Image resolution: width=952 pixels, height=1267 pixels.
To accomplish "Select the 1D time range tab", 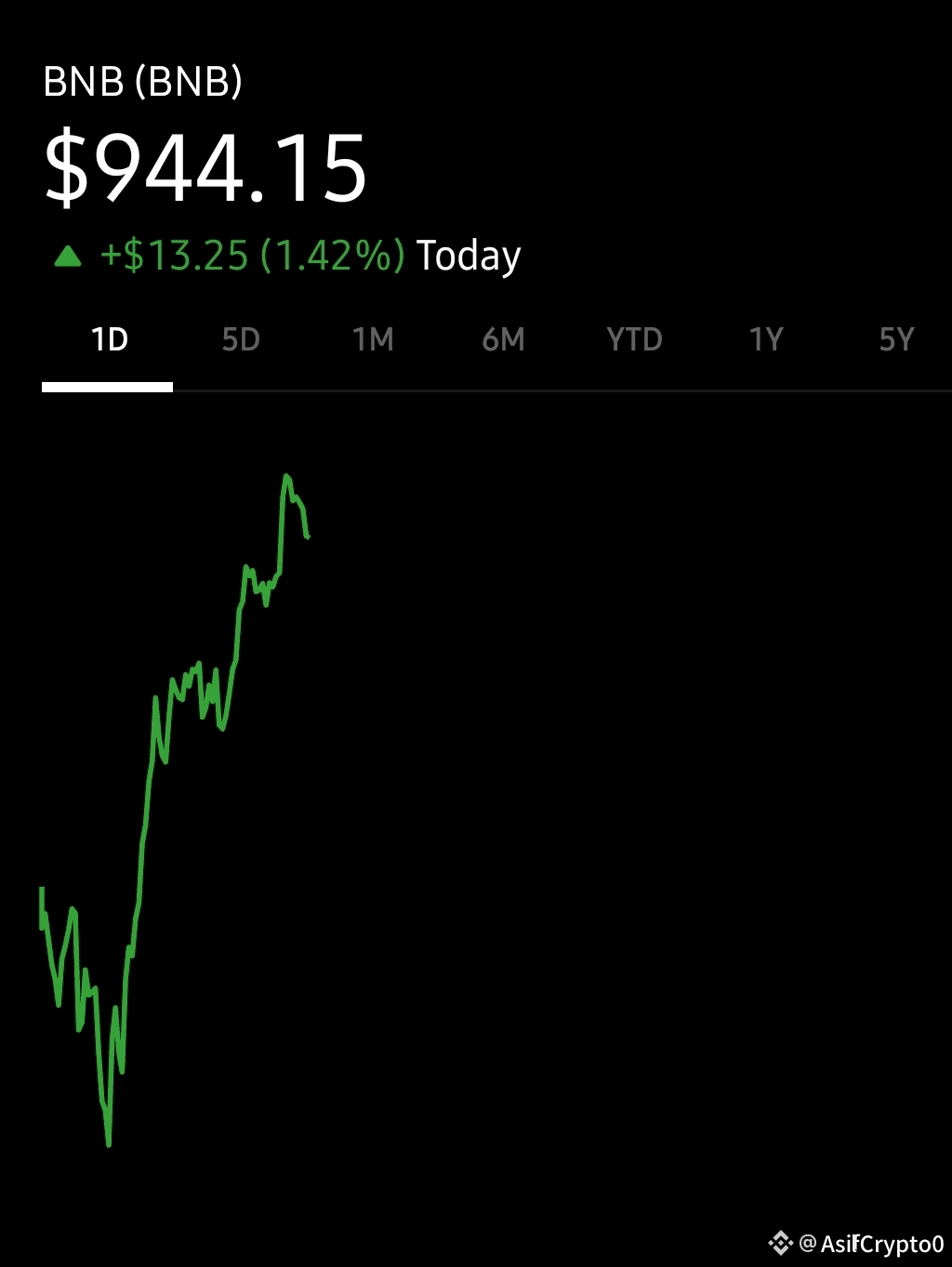I will click(x=109, y=339).
